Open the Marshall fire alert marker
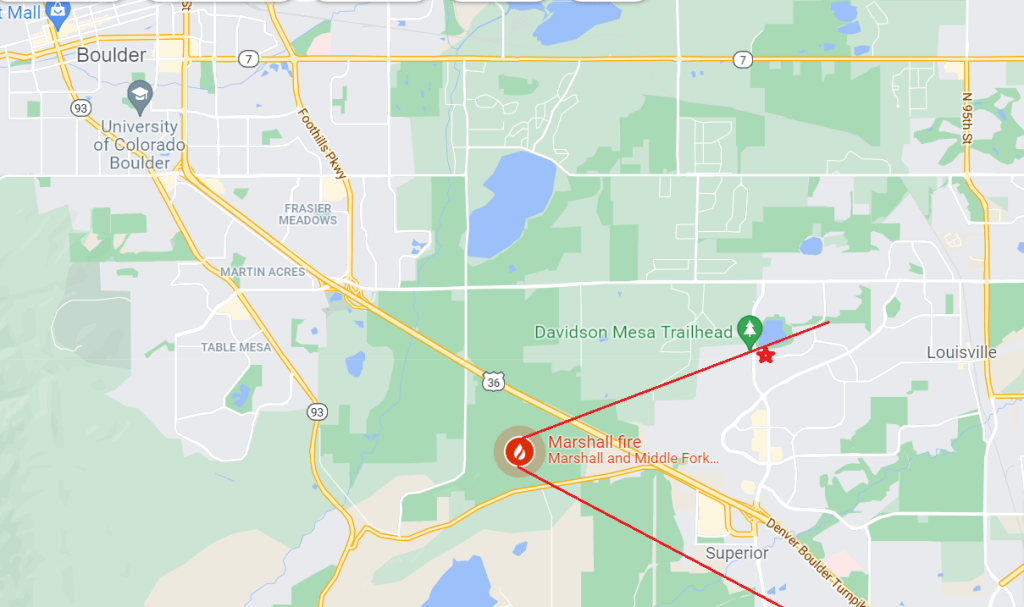1024x607 pixels. 519,452
